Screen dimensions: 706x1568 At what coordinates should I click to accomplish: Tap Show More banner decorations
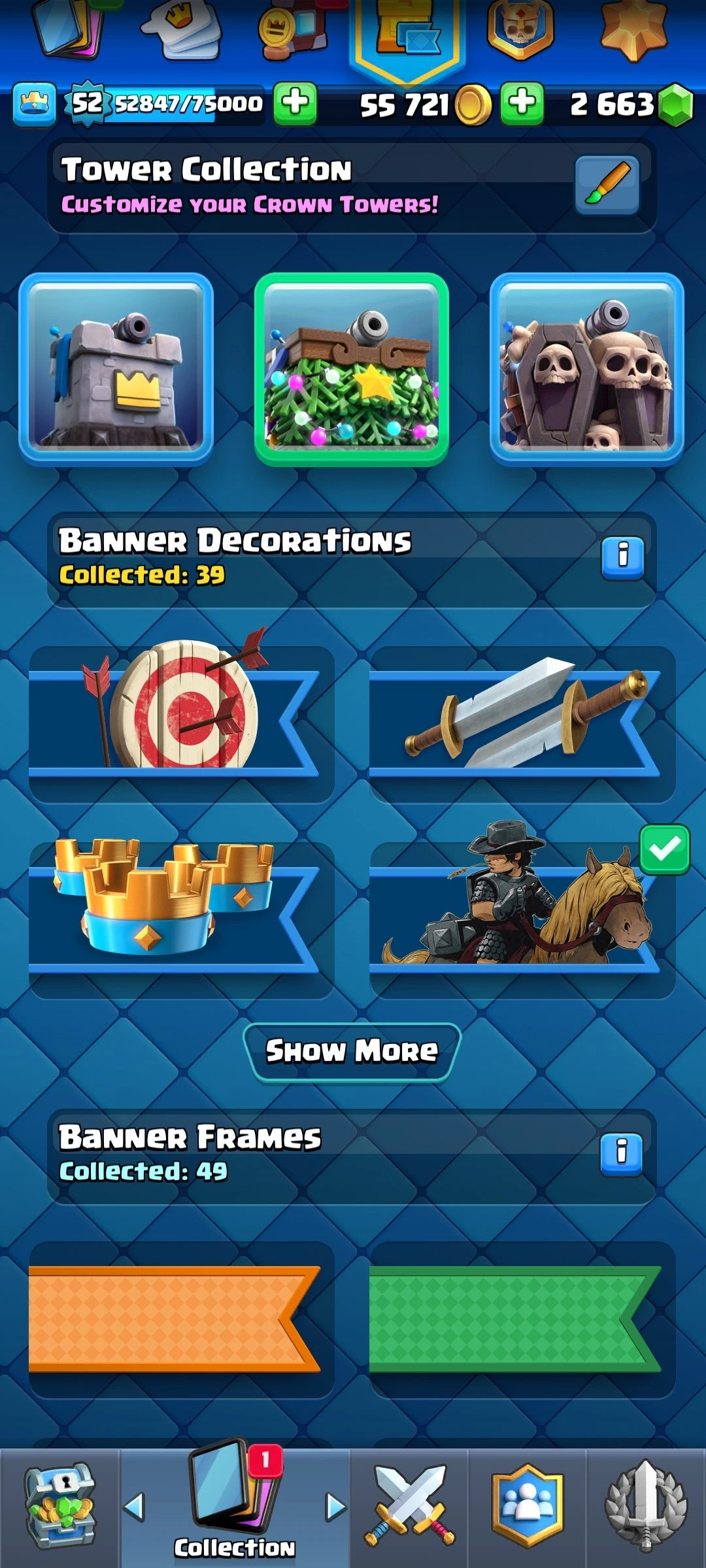click(x=352, y=1051)
